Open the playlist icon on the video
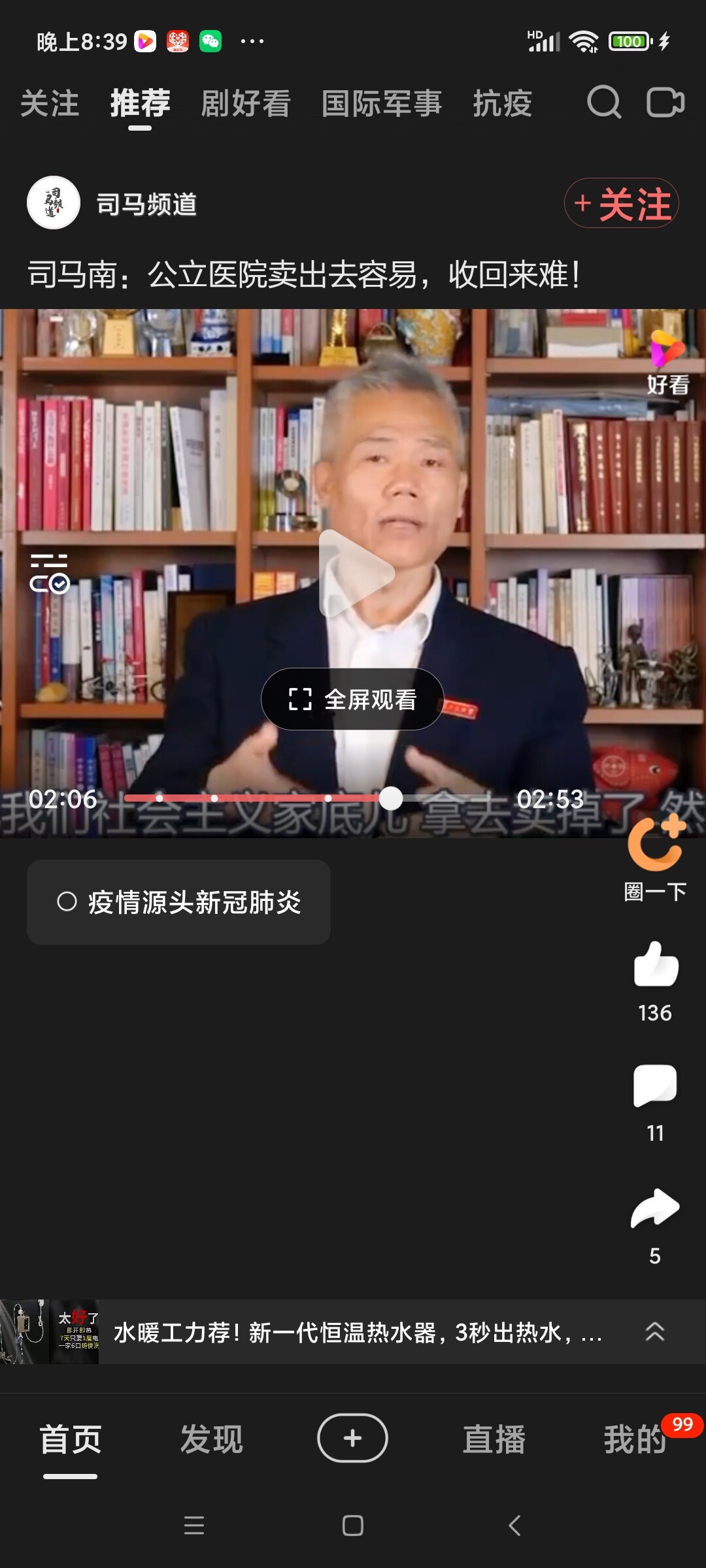The height and width of the screenshot is (1568, 706). (x=49, y=573)
